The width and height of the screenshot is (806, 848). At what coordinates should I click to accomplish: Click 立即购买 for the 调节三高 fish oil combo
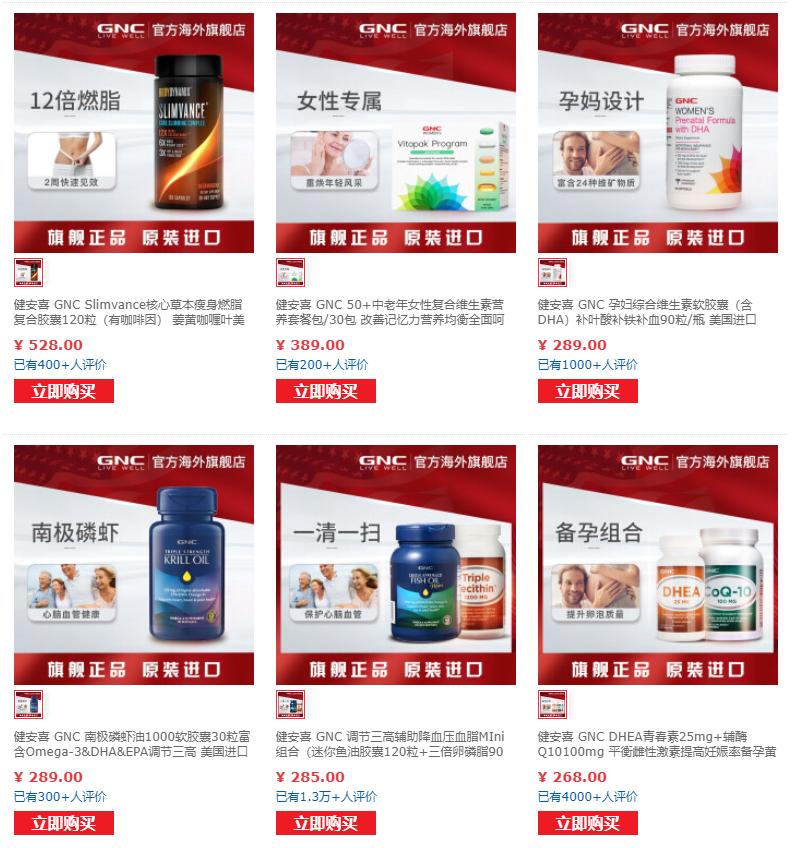325,825
